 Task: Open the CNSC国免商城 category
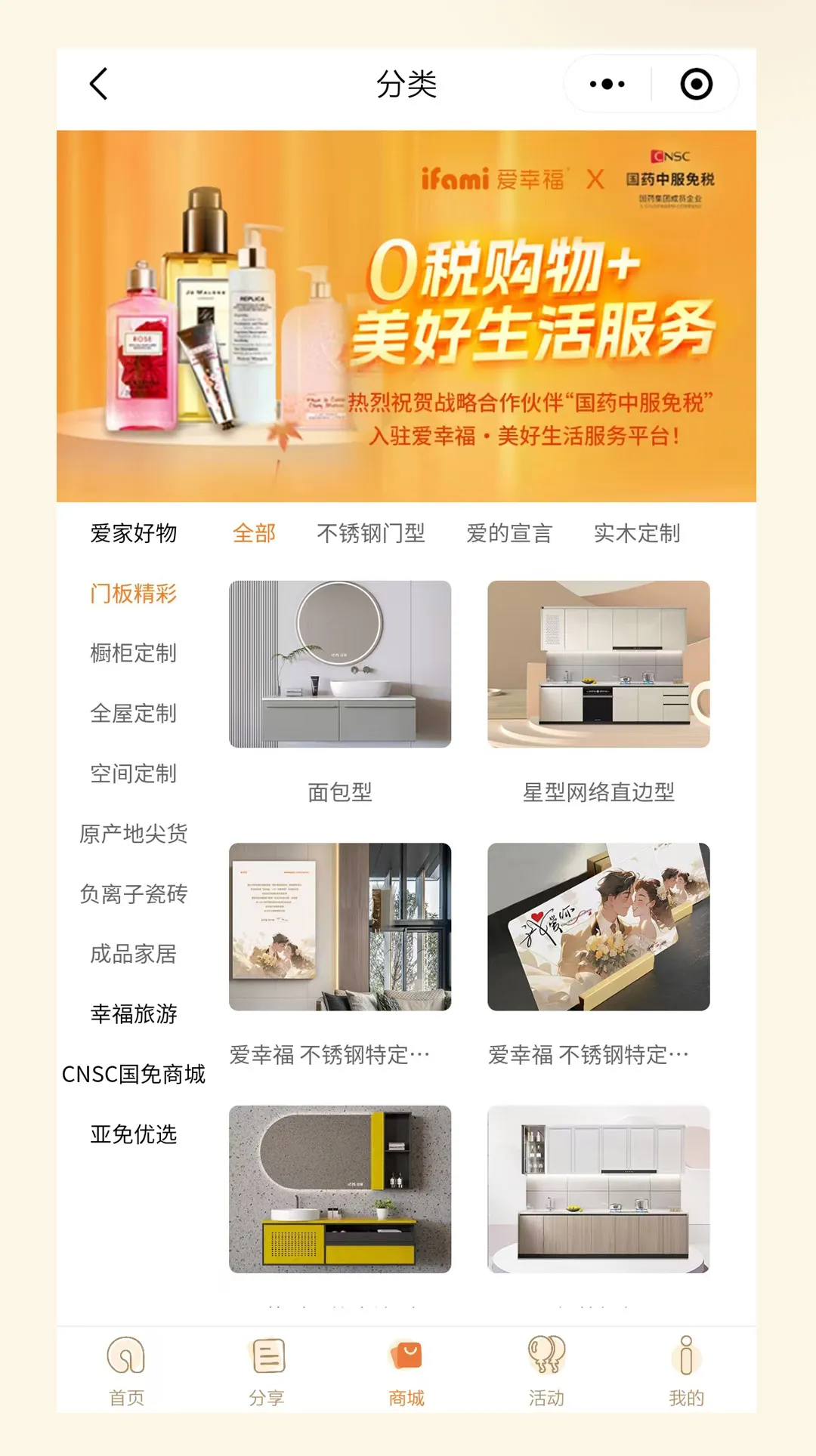click(x=133, y=1075)
